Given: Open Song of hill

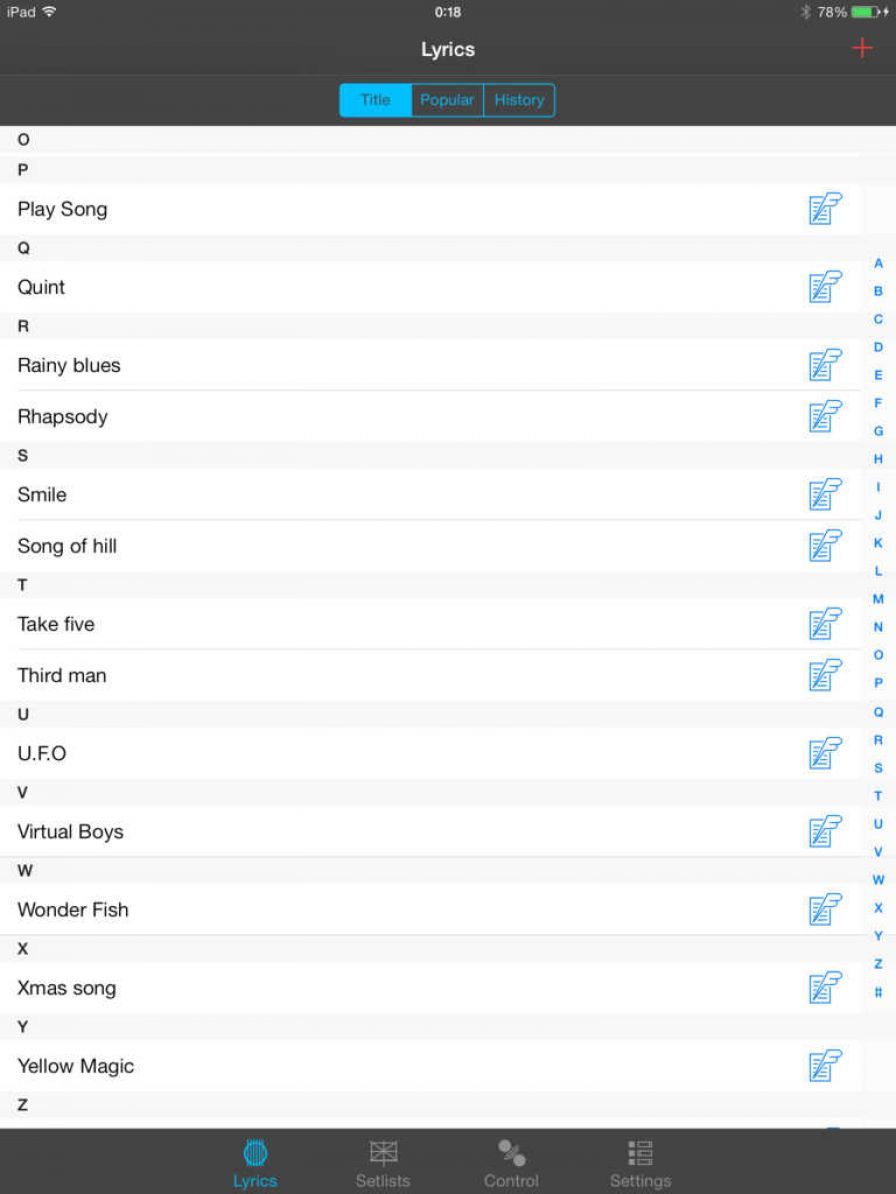Looking at the screenshot, I should tap(67, 546).
